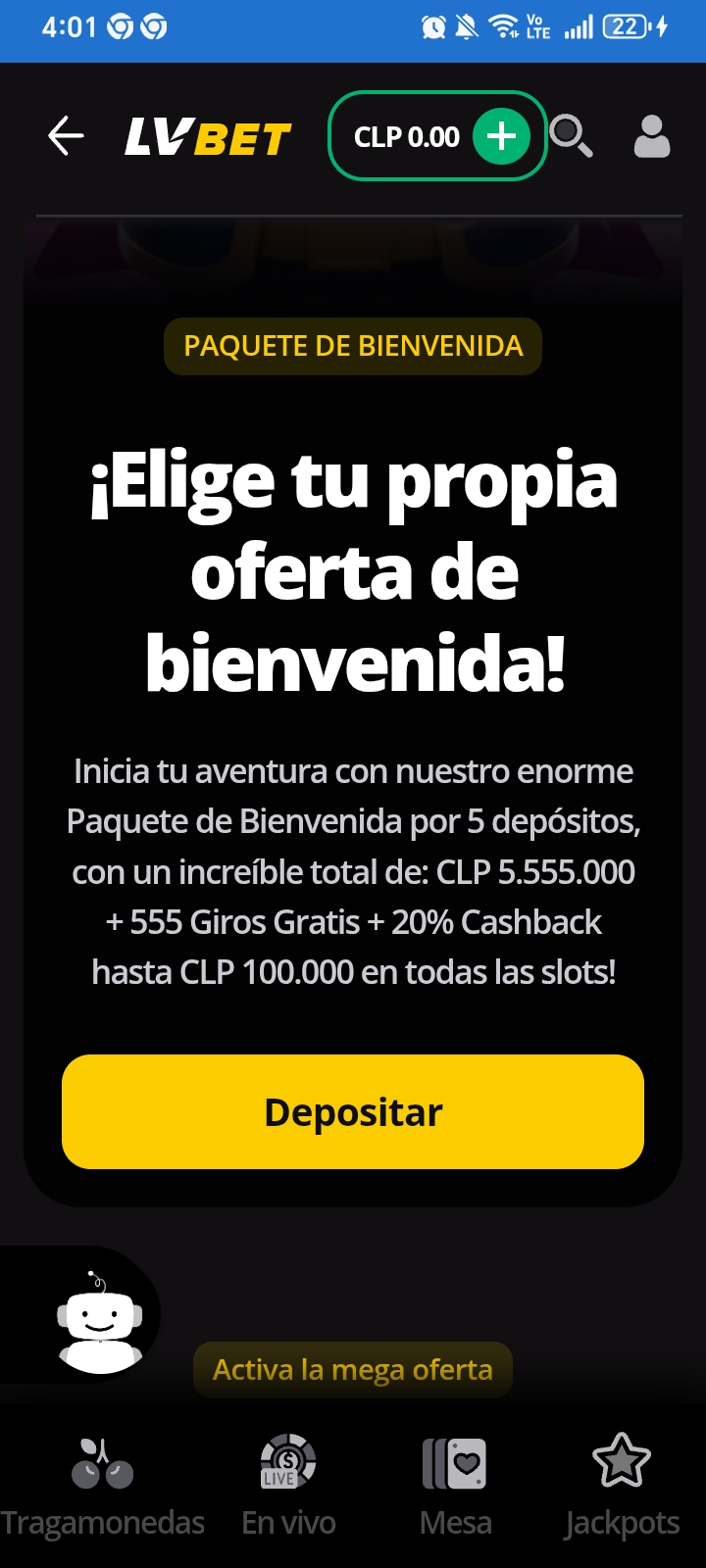Open the chatbot robot assistant
This screenshot has height=1568, width=706.
(99, 1319)
